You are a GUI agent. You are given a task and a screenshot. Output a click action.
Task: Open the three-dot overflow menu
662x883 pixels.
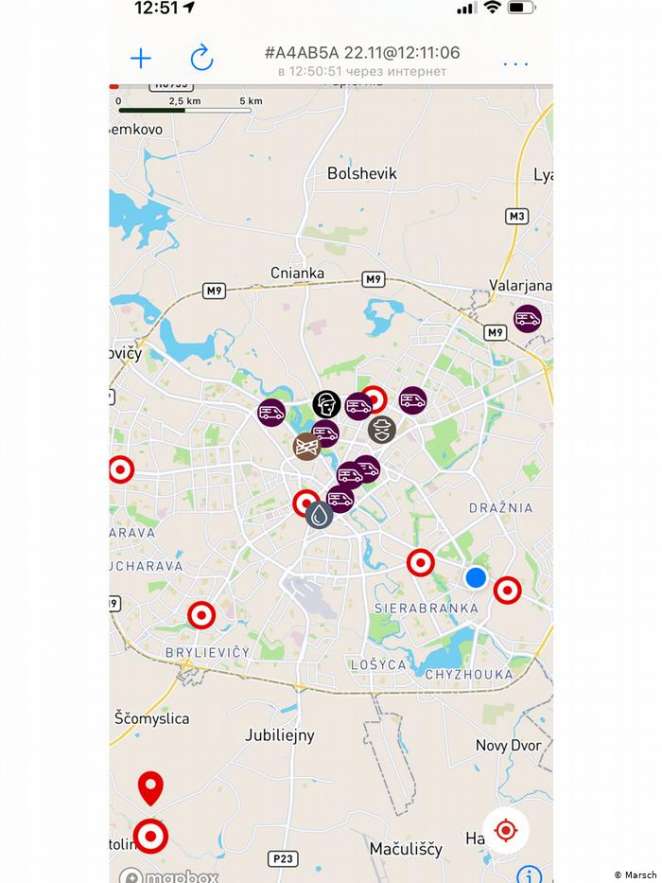(x=516, y=64)
